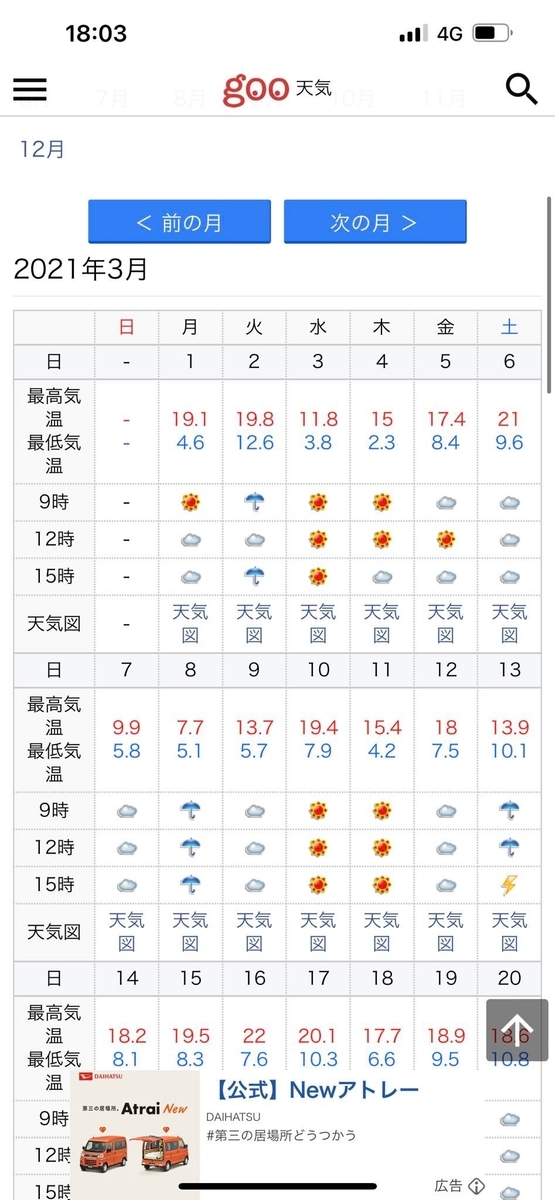Tap the scroll-to-top arrow button
The width and height of the screenshot is (555, 1200).
click(517, 1029)
